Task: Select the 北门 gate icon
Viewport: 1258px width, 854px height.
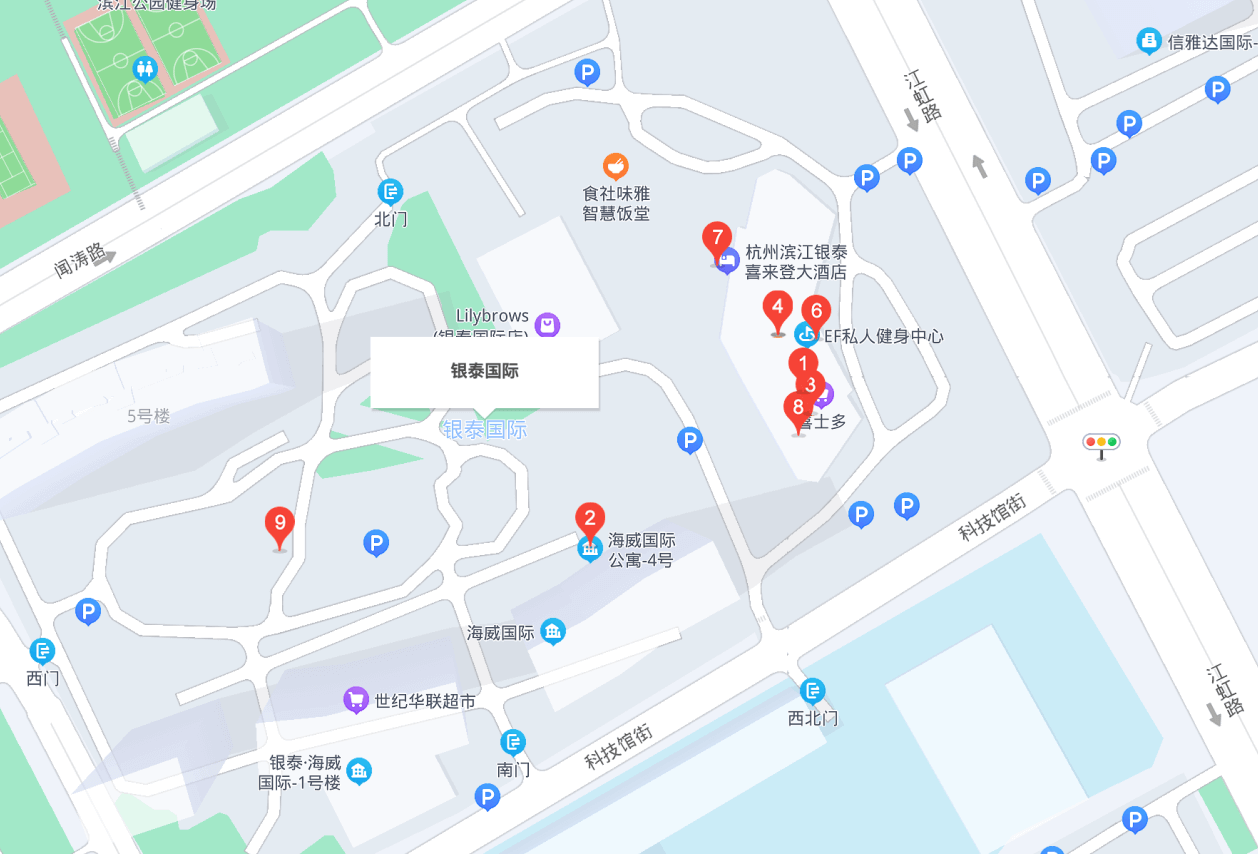Action: pos(390,191)
